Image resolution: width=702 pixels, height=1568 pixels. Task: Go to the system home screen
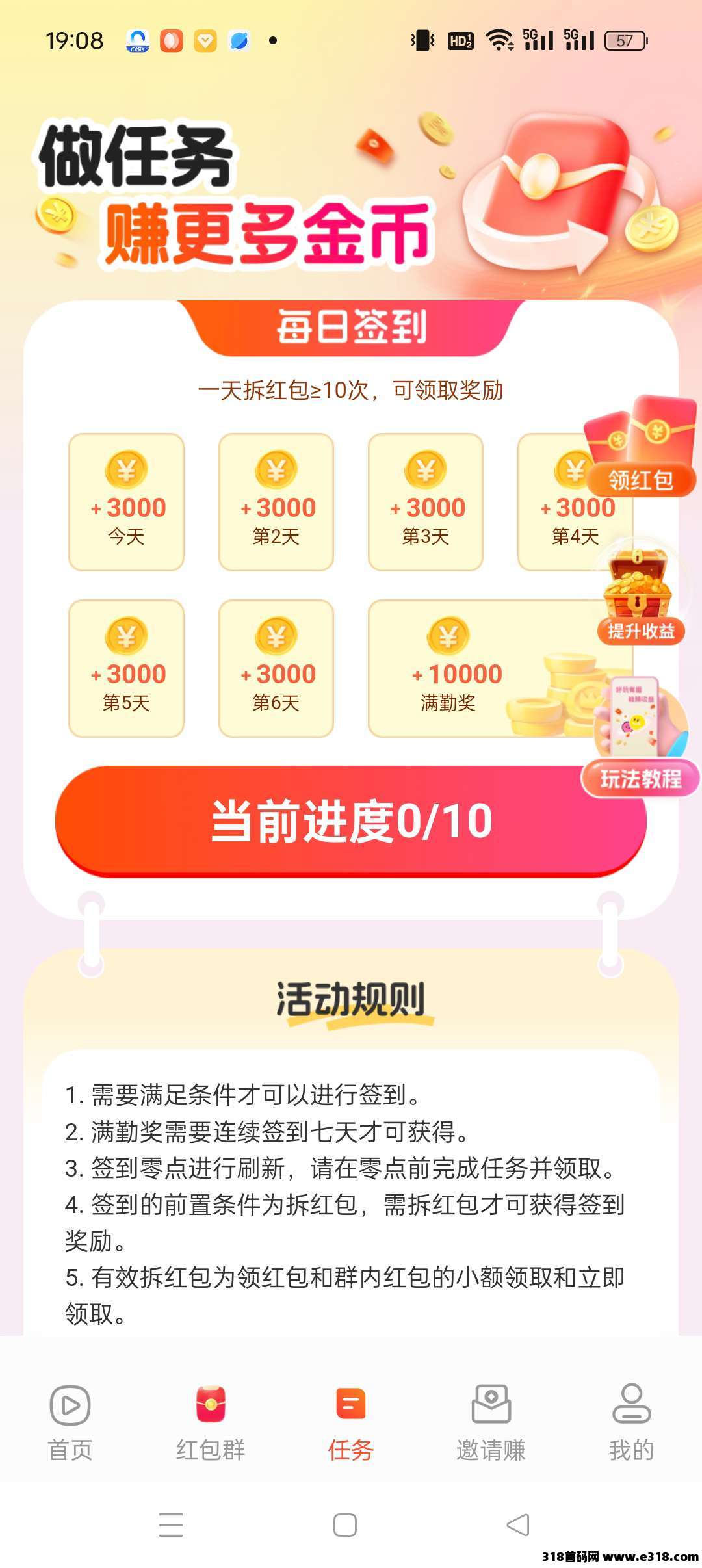click(x=345, y=1525)
